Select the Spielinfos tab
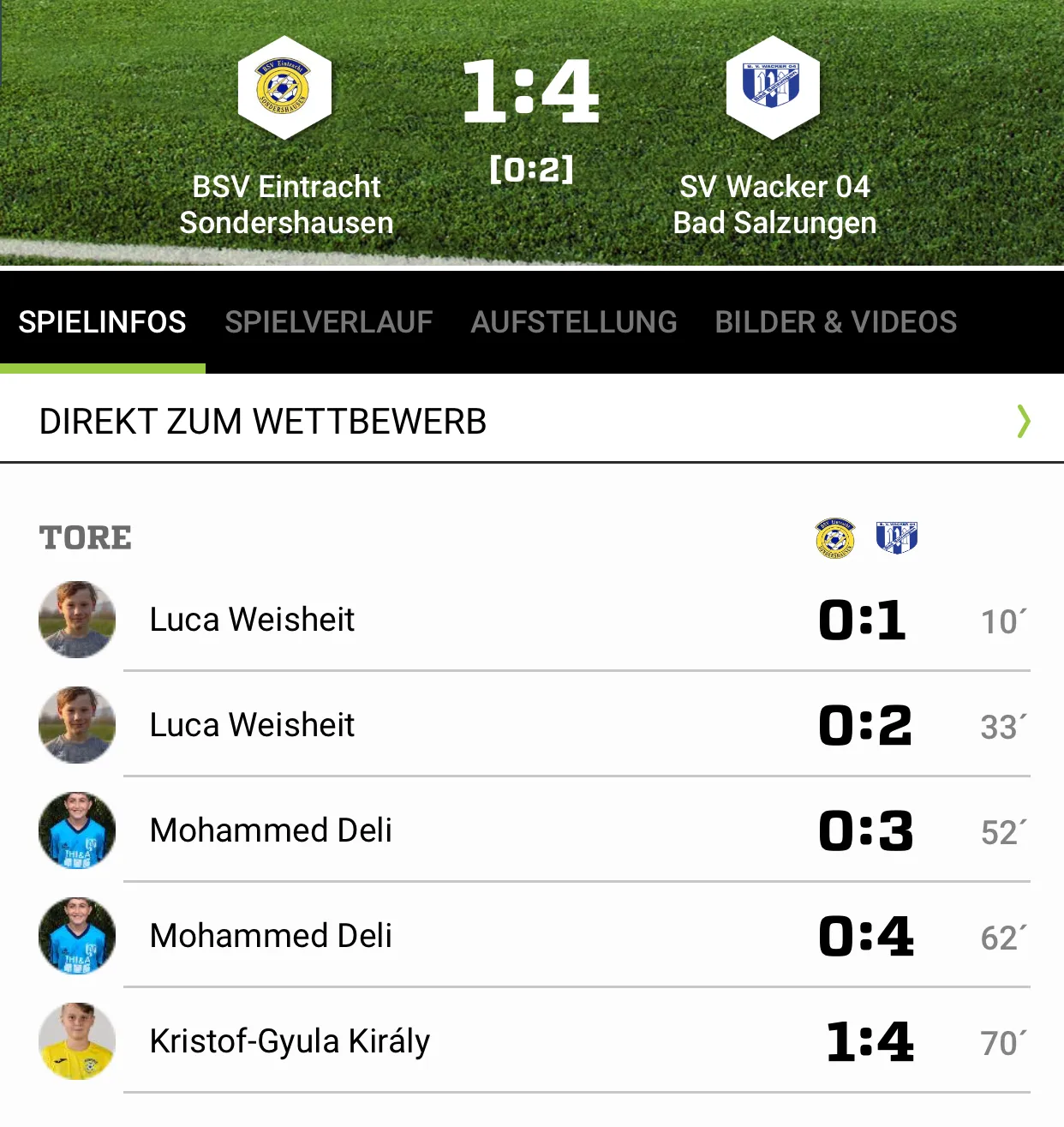 click(102, 322)
